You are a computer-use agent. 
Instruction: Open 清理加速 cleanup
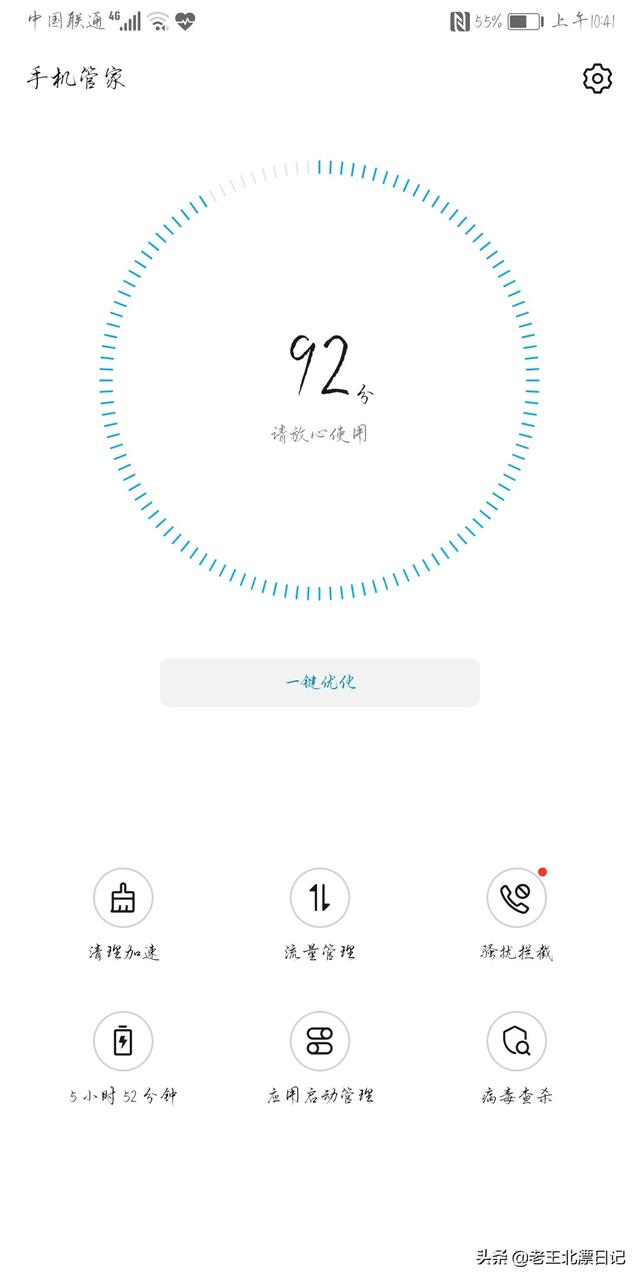tap(123, 898)
